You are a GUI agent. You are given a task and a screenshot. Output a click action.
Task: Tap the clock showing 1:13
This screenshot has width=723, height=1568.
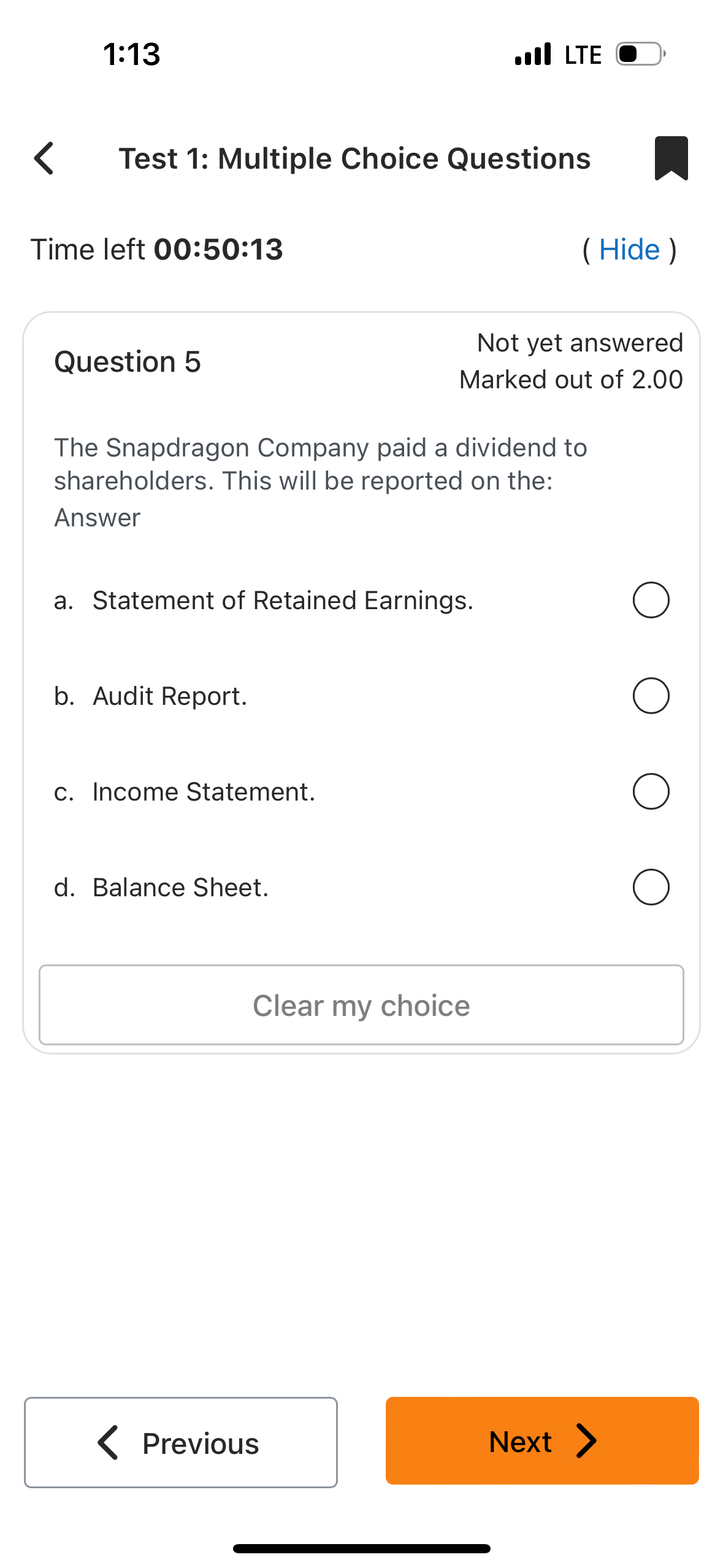[x=131, y=54]
